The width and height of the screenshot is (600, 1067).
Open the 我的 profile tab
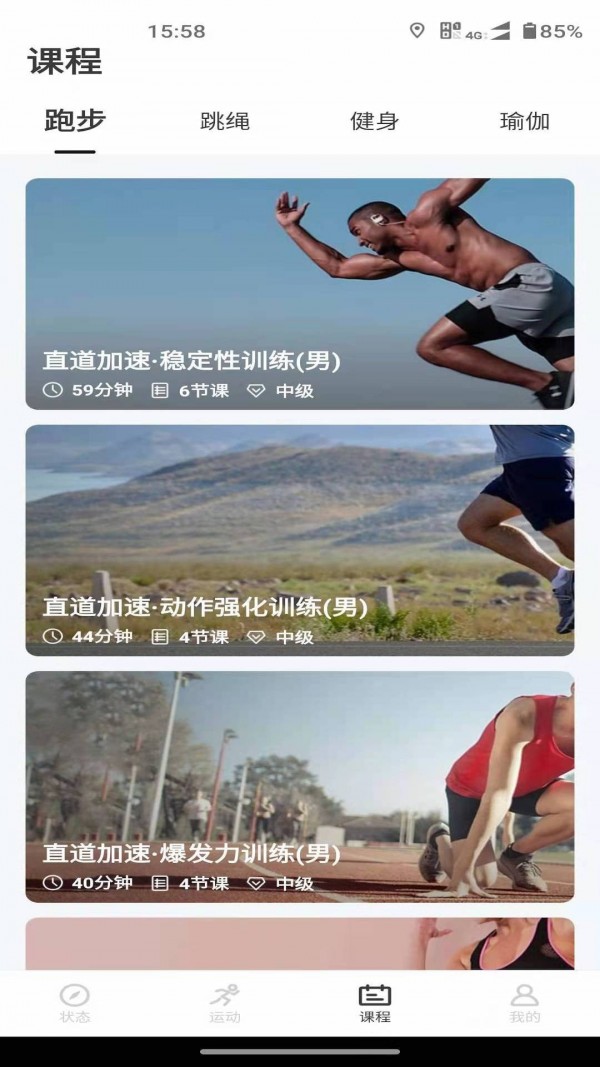tap(525, 1003)
